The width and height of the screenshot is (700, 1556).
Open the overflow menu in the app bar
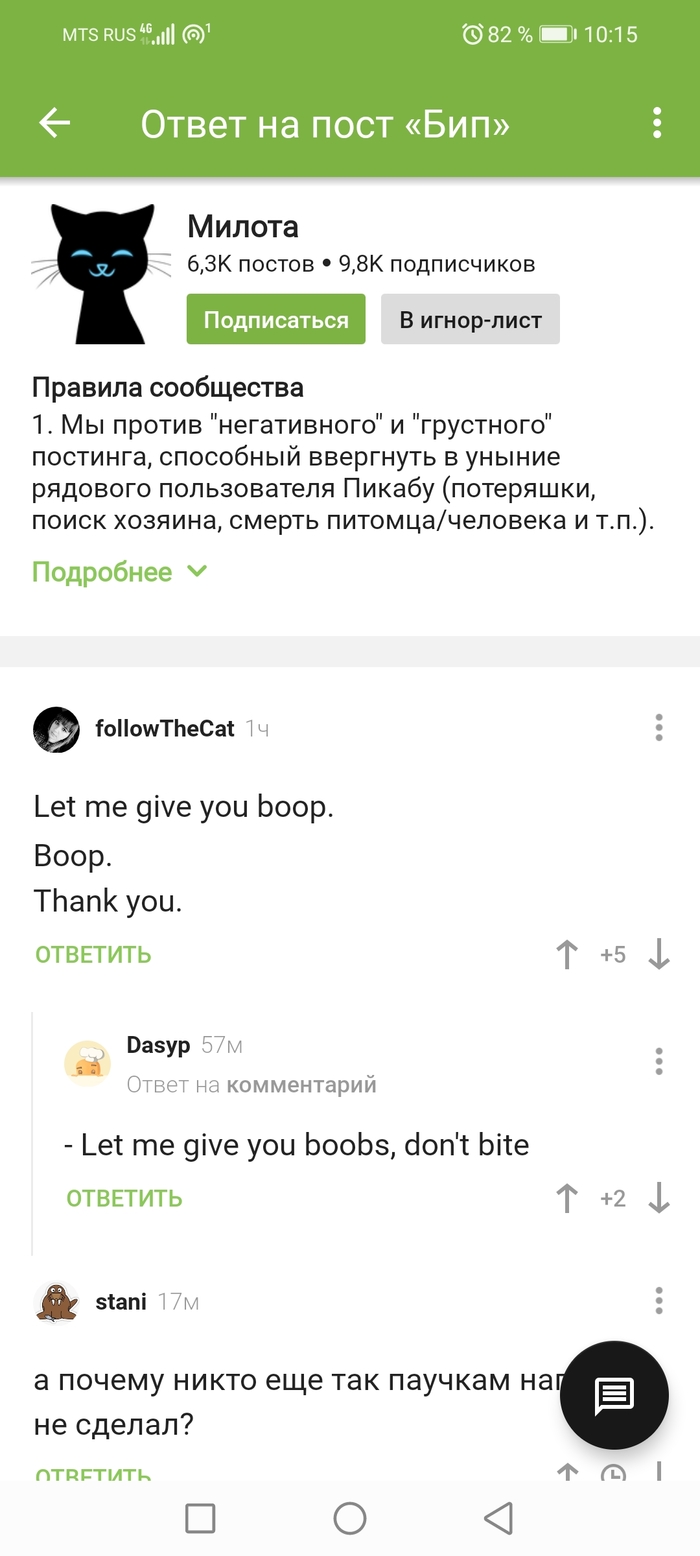click(657, 123)
